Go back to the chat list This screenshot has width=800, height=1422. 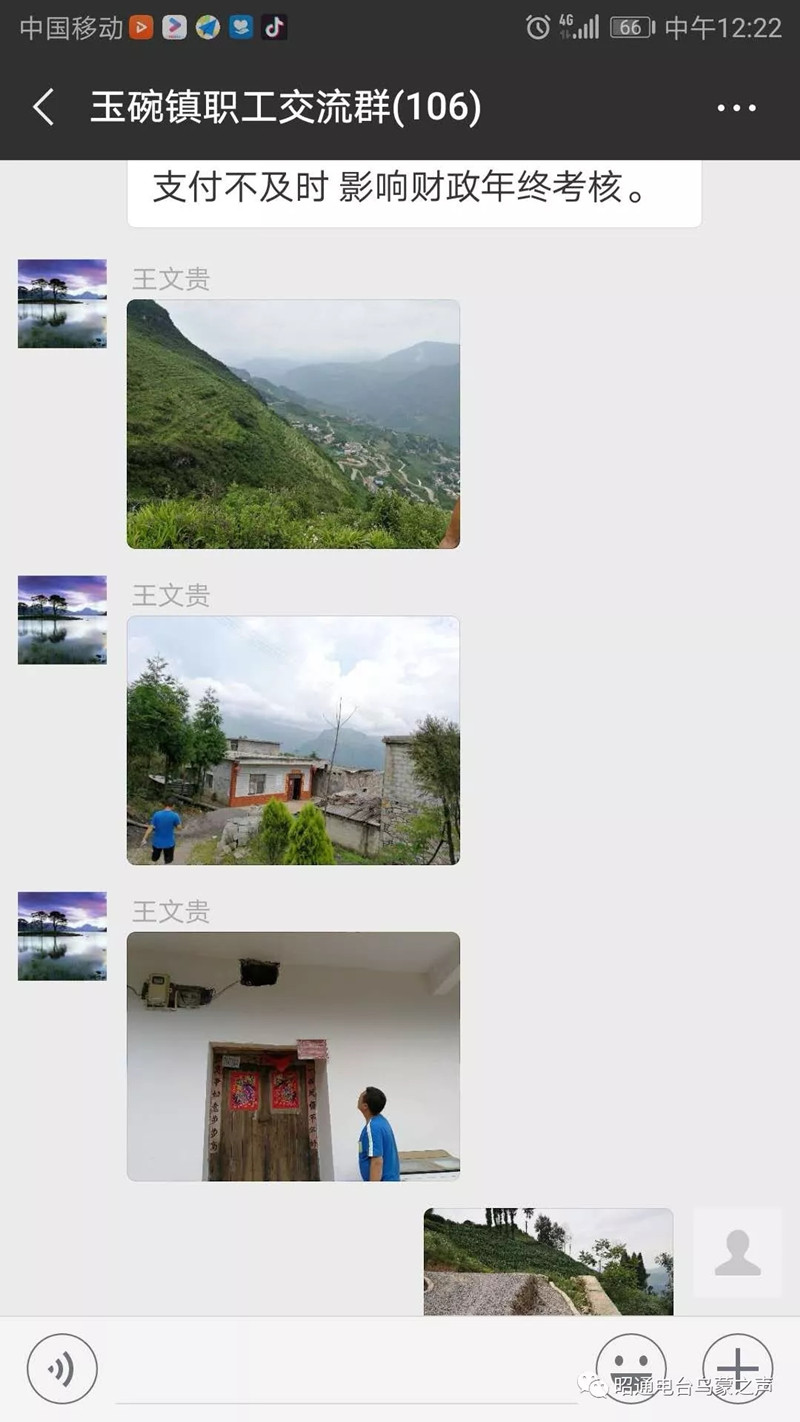pyautogui.click(x=42, y=106)
